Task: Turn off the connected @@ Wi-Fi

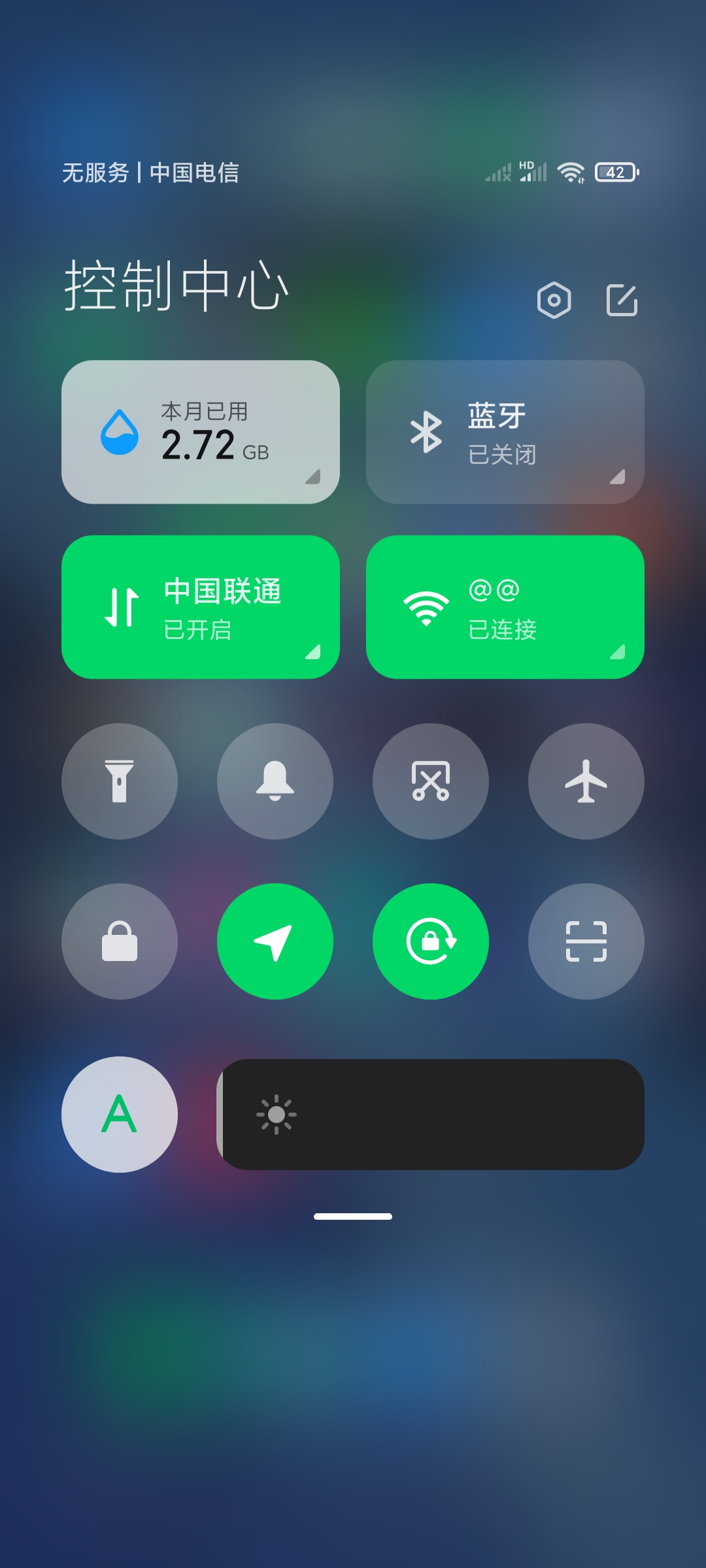Action: click(x=505, y=607)
